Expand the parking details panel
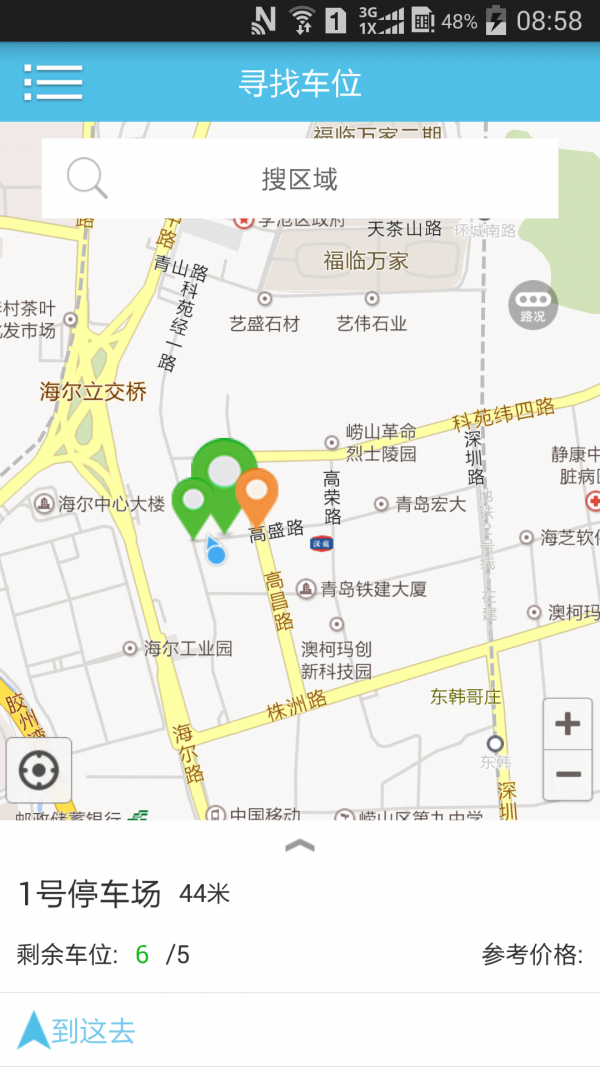The image size is (600, 1067). coord(299,846)
